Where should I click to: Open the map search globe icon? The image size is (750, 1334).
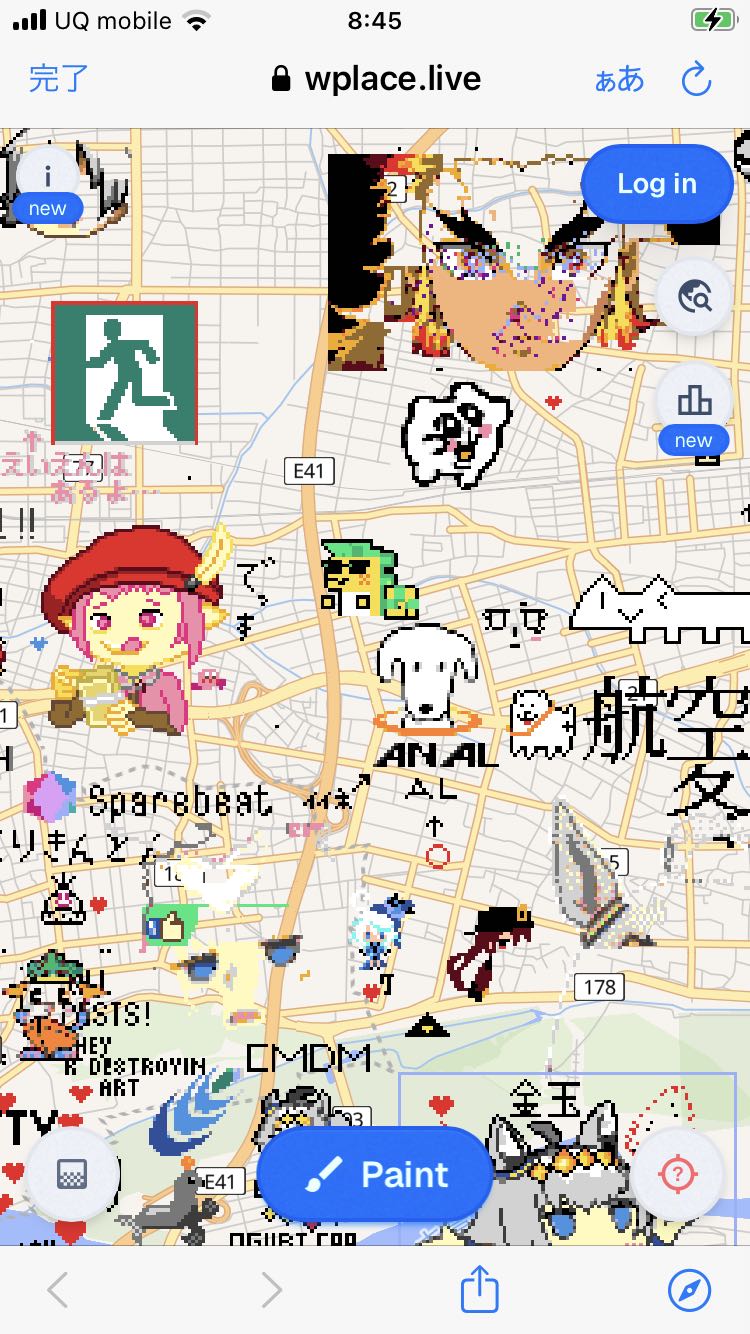coord(694,297)
